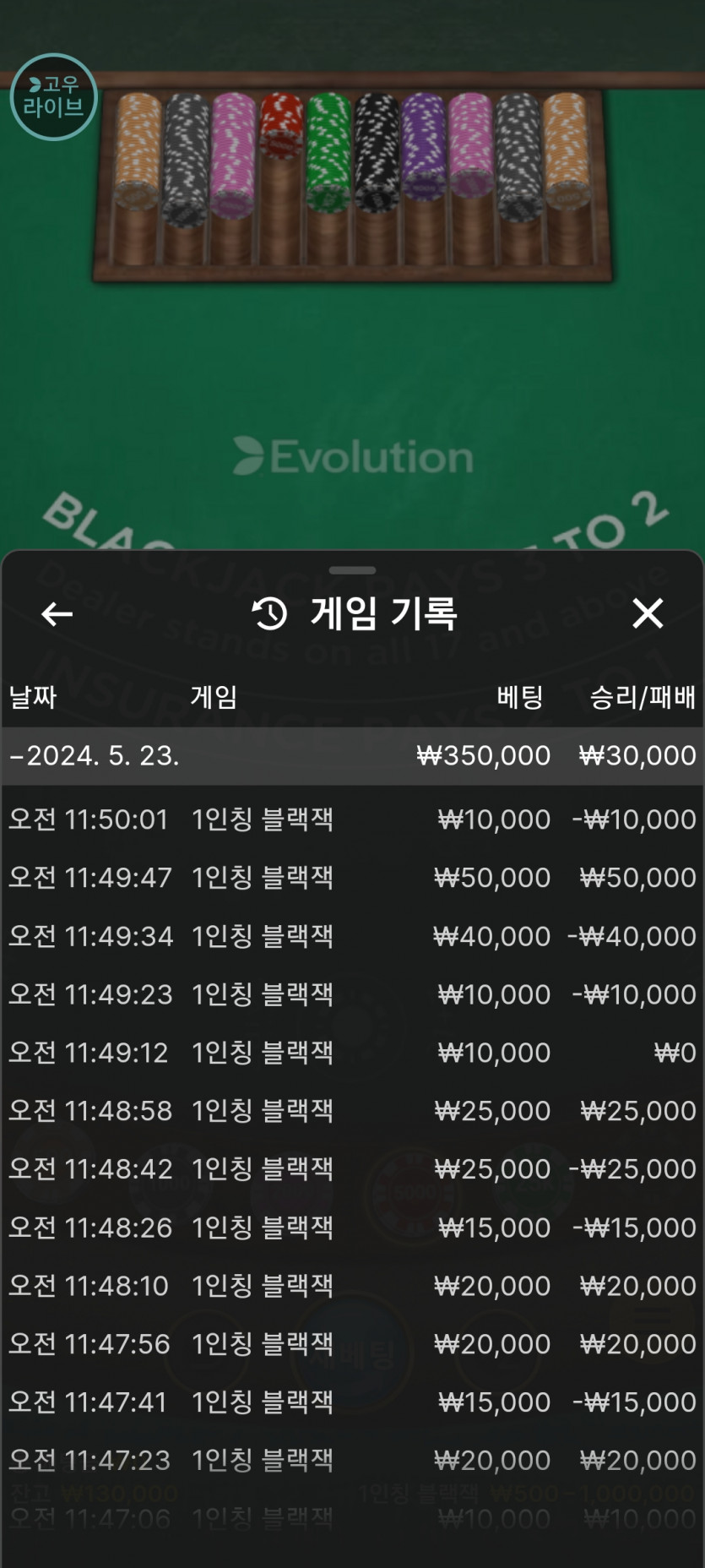Close the 게임 기록 panel

(648, 613)
